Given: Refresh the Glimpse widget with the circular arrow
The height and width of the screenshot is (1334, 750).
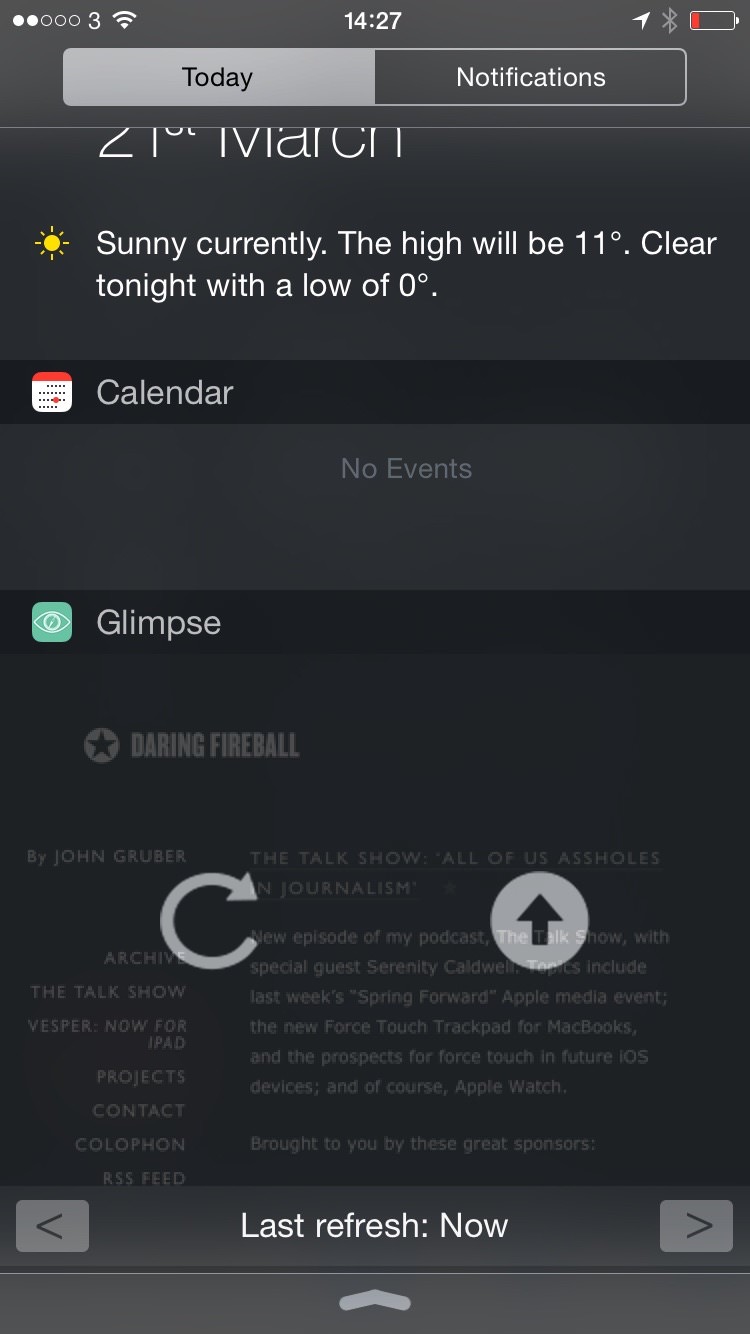Looking at the screenshot, I should click(x=209, y=919).
